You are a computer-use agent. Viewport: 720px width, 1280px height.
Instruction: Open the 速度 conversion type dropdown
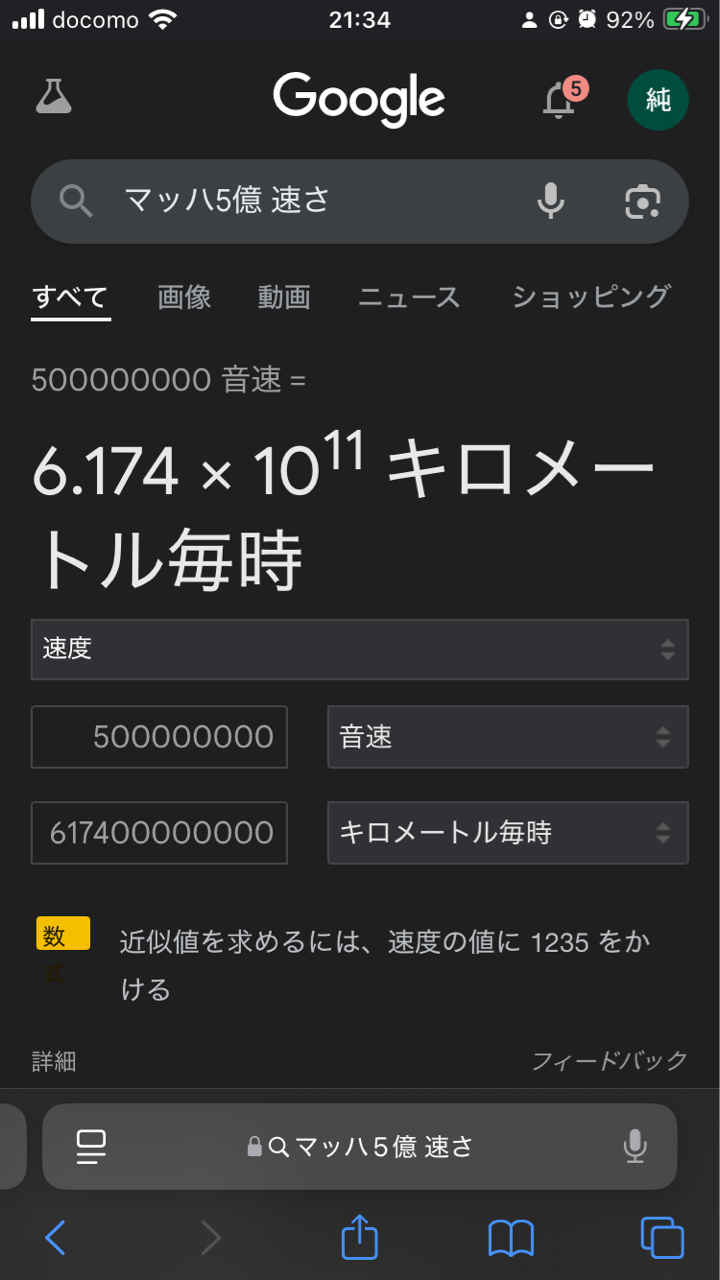click(359, 649)
